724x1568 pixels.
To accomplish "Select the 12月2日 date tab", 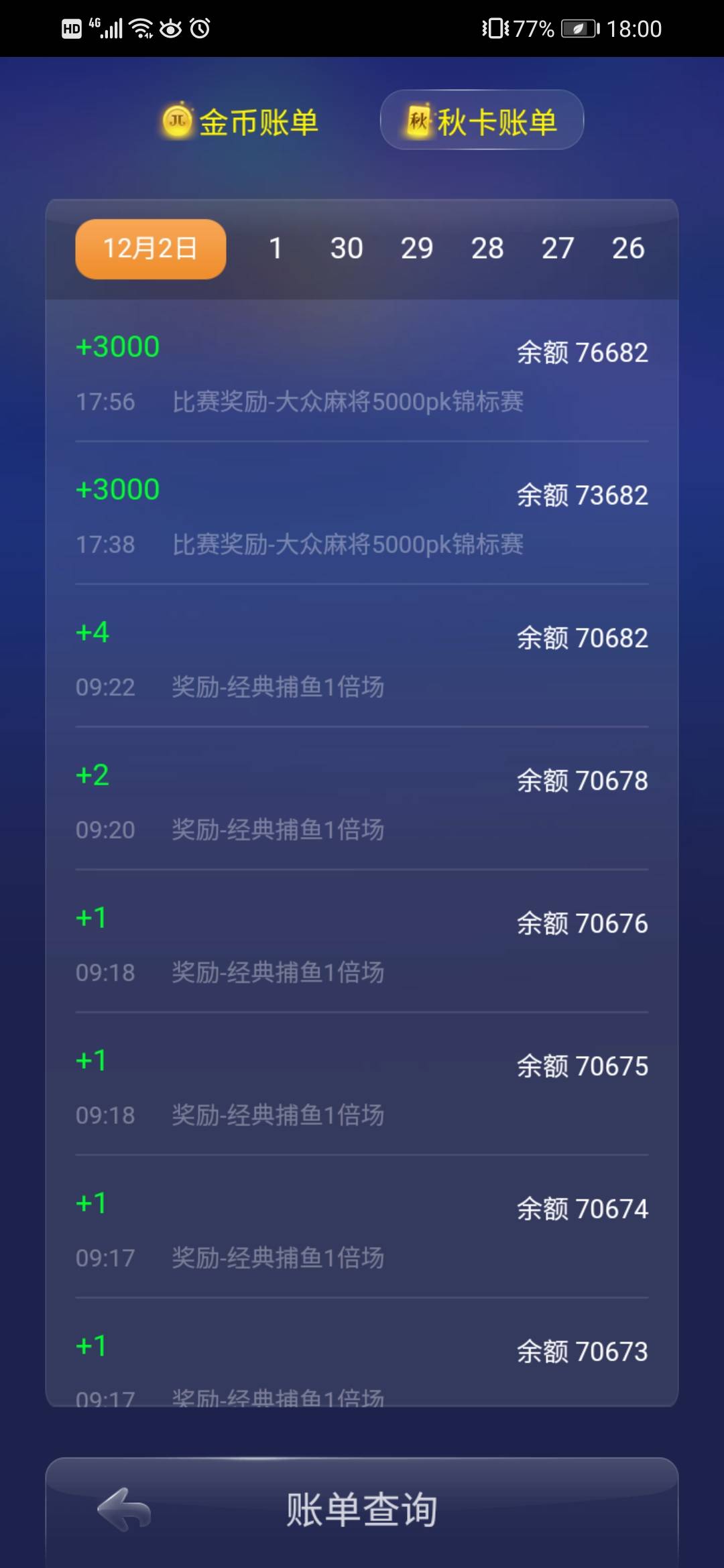I will (x=150, y=248).
